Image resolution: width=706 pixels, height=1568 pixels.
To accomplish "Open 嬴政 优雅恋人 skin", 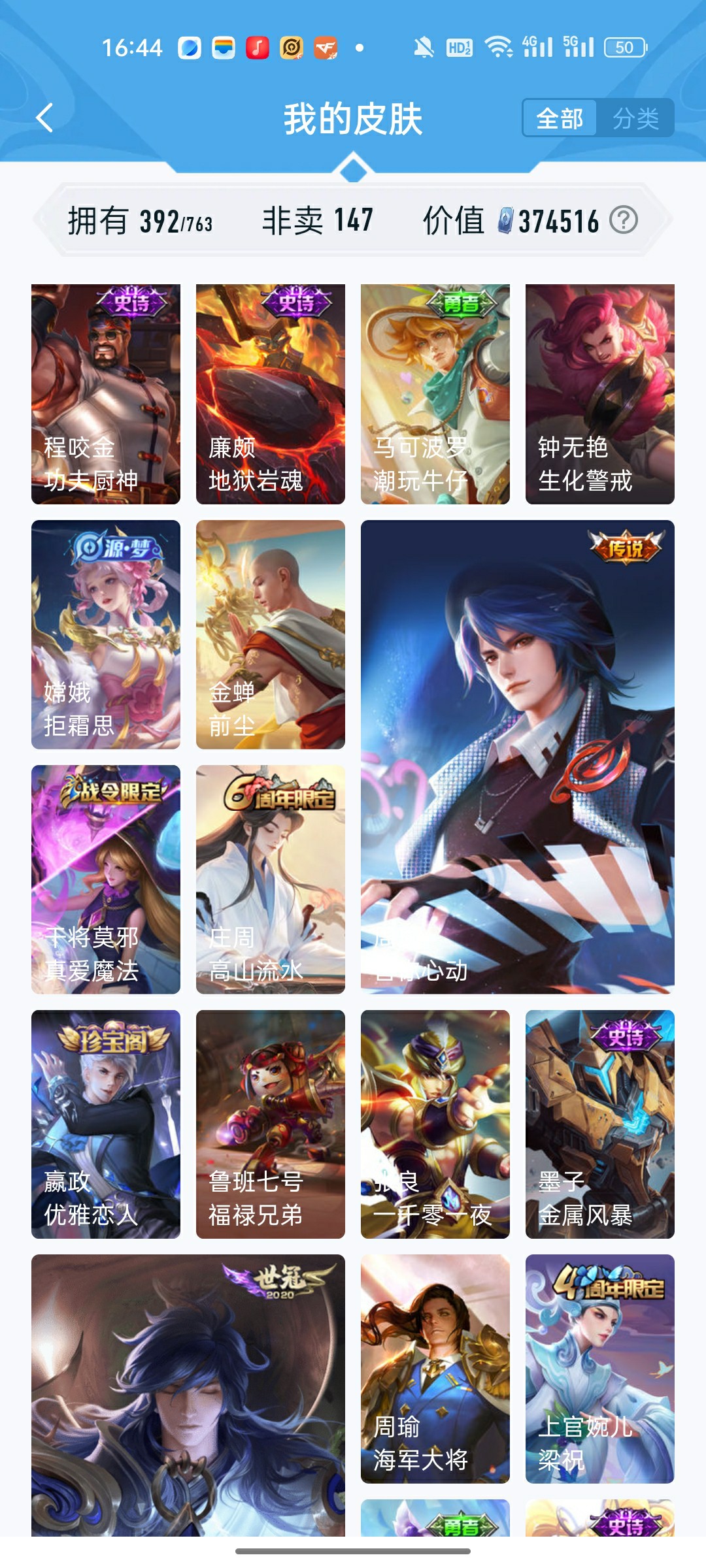I will click(106, 1124).
